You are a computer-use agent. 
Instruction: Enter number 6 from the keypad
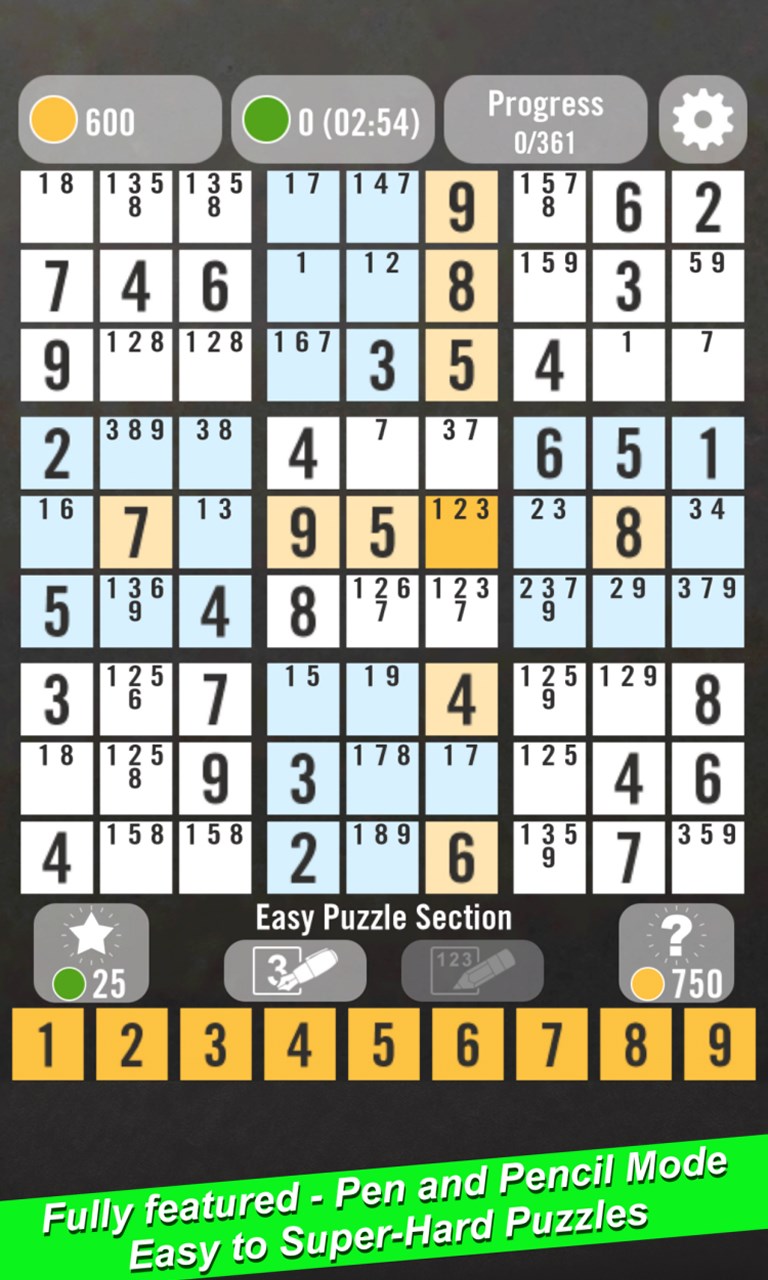click(x=467, y=1044)
